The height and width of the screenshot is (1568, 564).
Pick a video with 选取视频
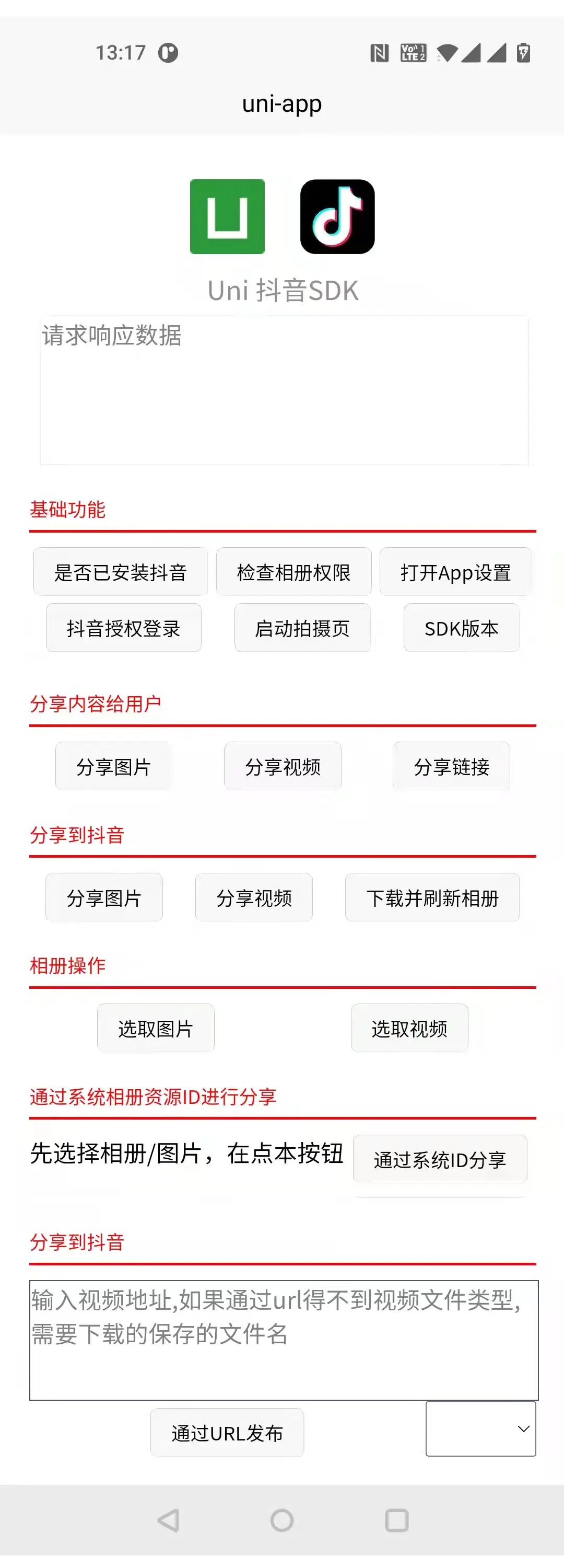(x=409, y=1028)
